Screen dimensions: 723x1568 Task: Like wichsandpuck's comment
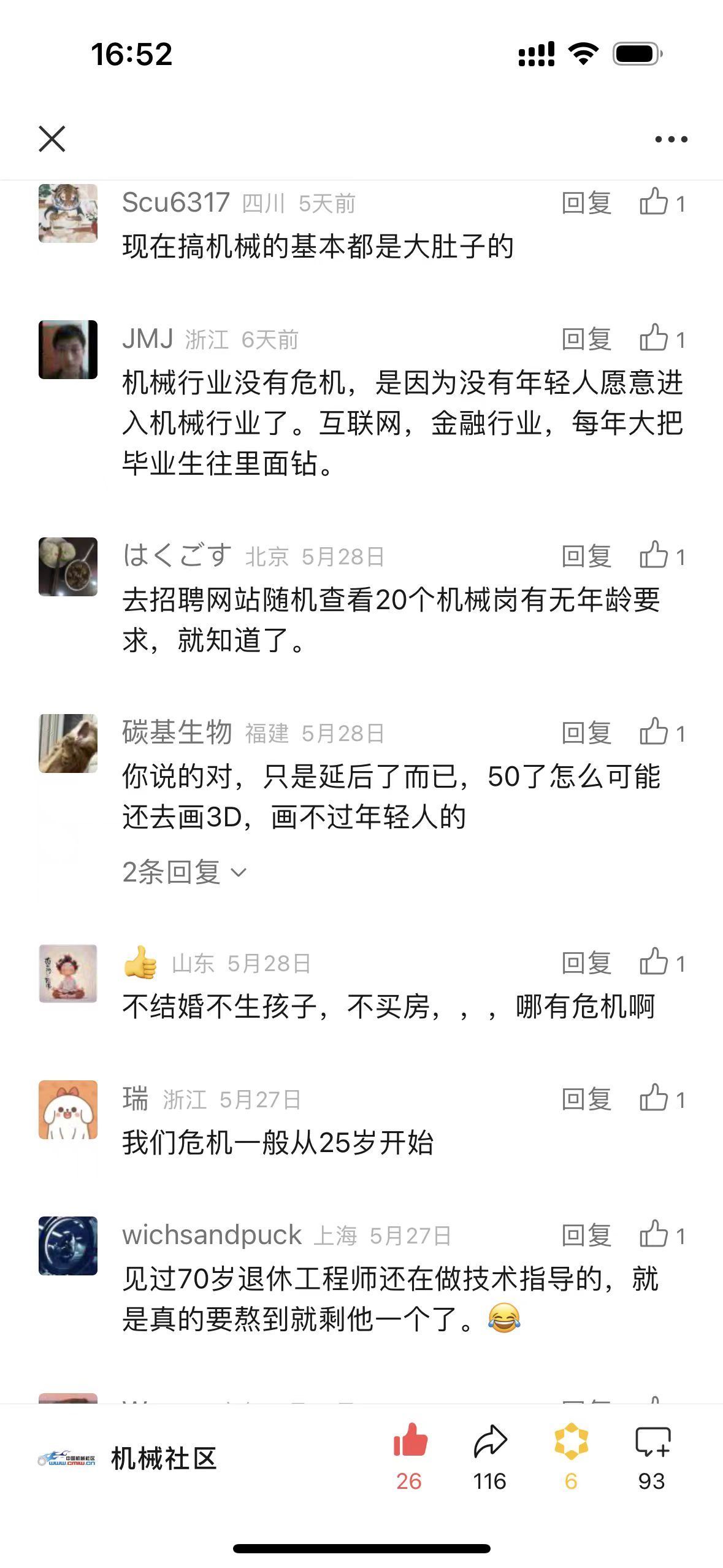(x=661, y=1236)
